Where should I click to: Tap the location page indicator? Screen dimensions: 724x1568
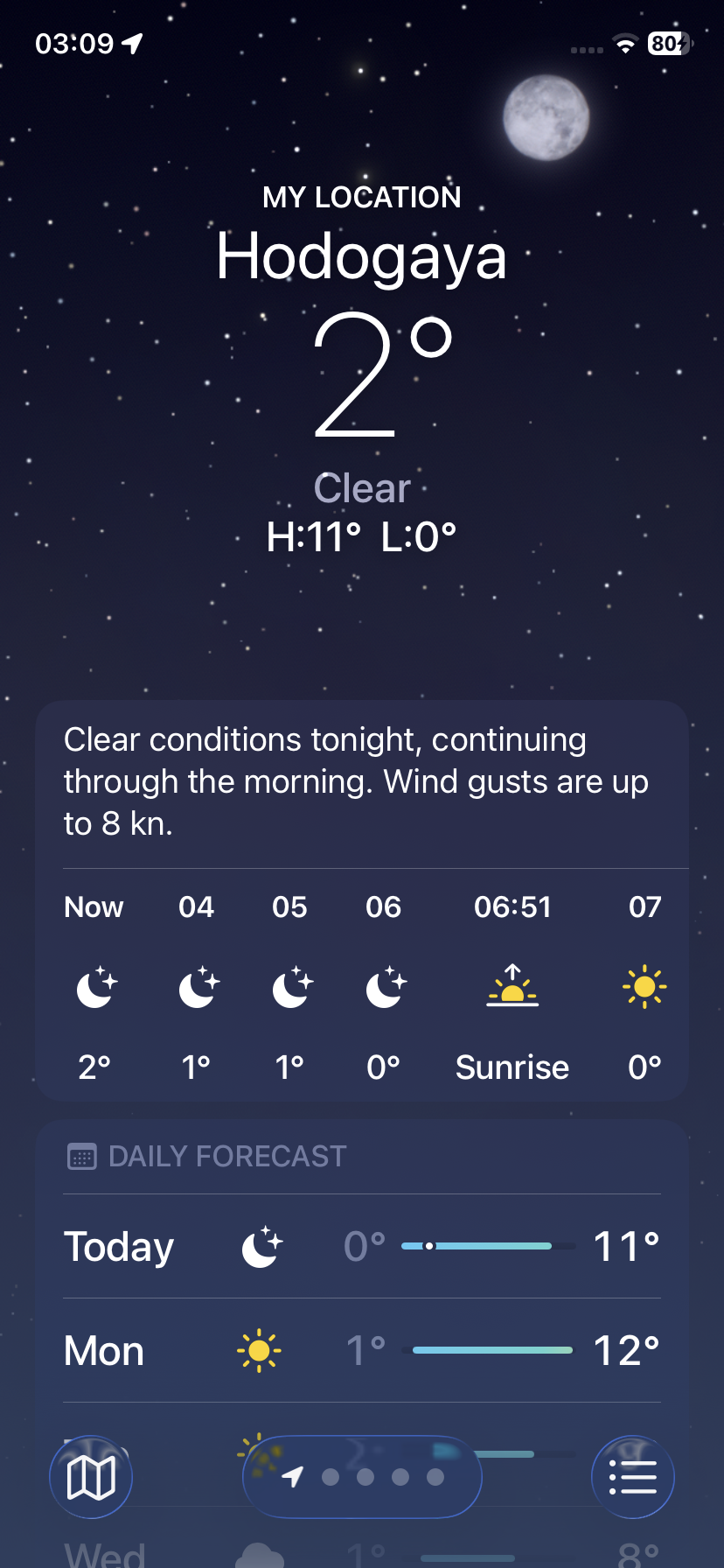click(x=362, y=1477)
